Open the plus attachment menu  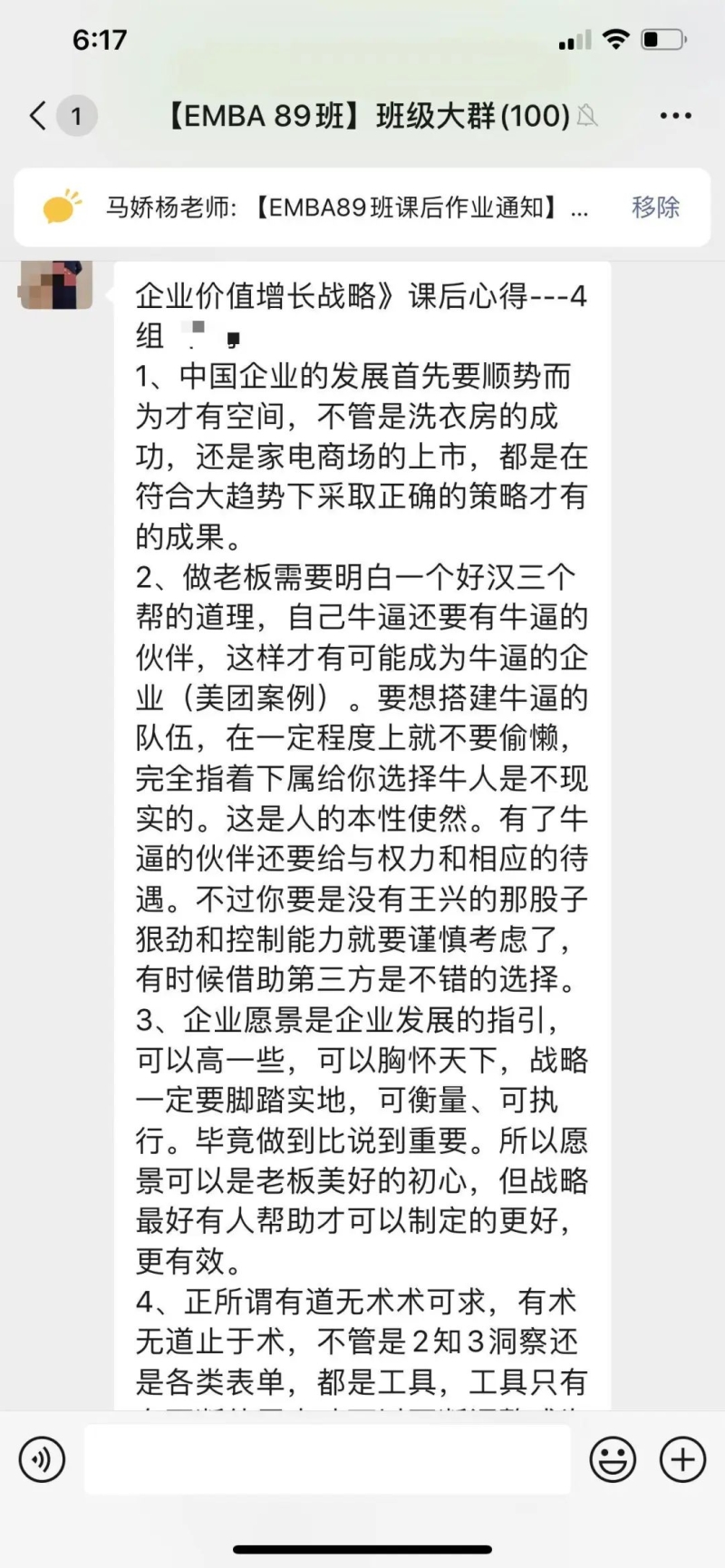coord(682,1459)
